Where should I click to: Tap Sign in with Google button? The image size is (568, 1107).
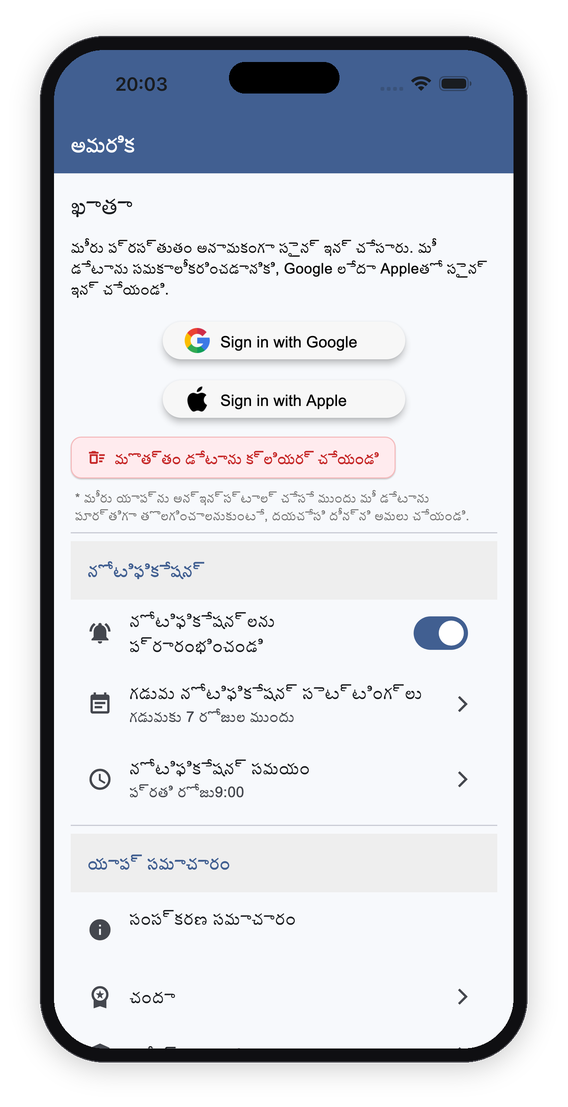(x=284, y=342)
